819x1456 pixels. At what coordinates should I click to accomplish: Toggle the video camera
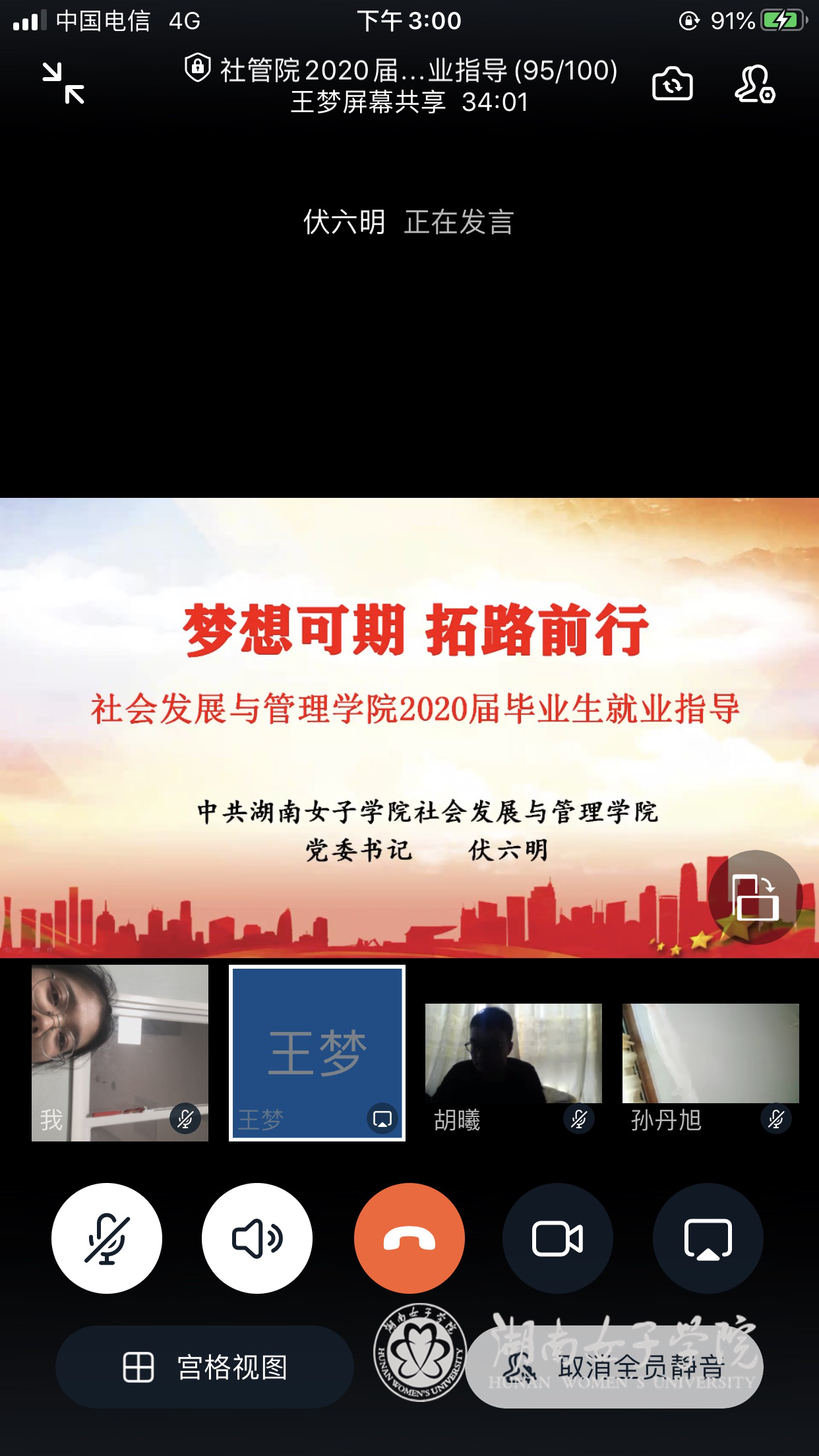tap(558, 1238)
